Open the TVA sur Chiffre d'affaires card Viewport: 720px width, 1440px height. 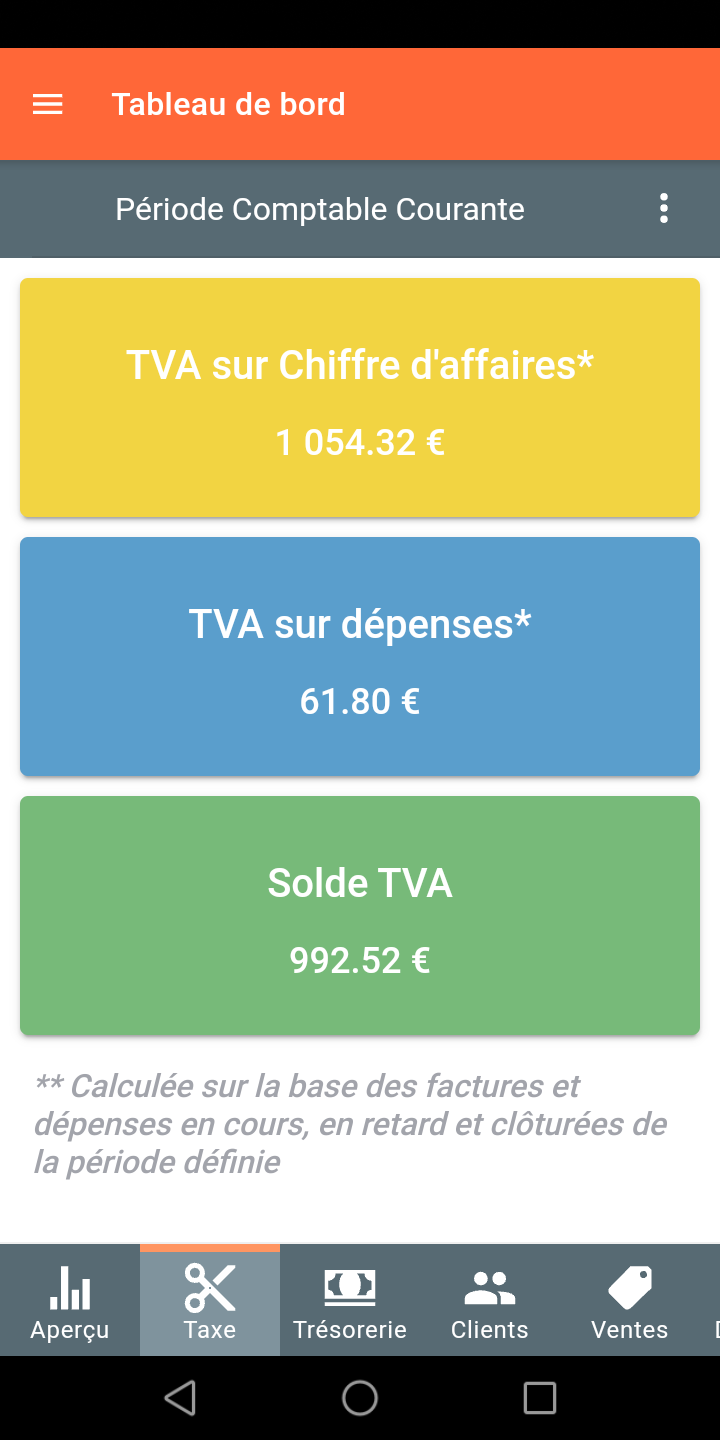pos(360,398)
